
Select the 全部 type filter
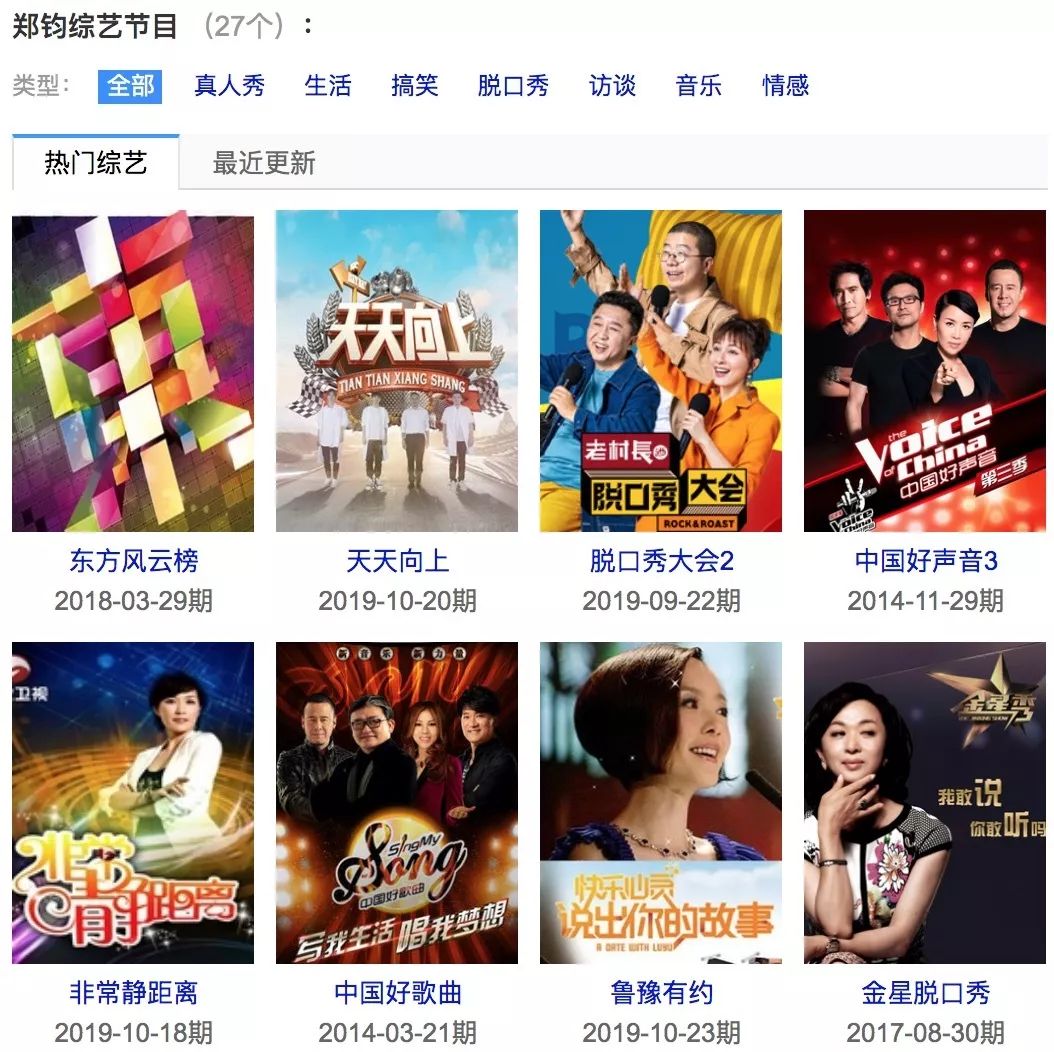tap(130, 86)
